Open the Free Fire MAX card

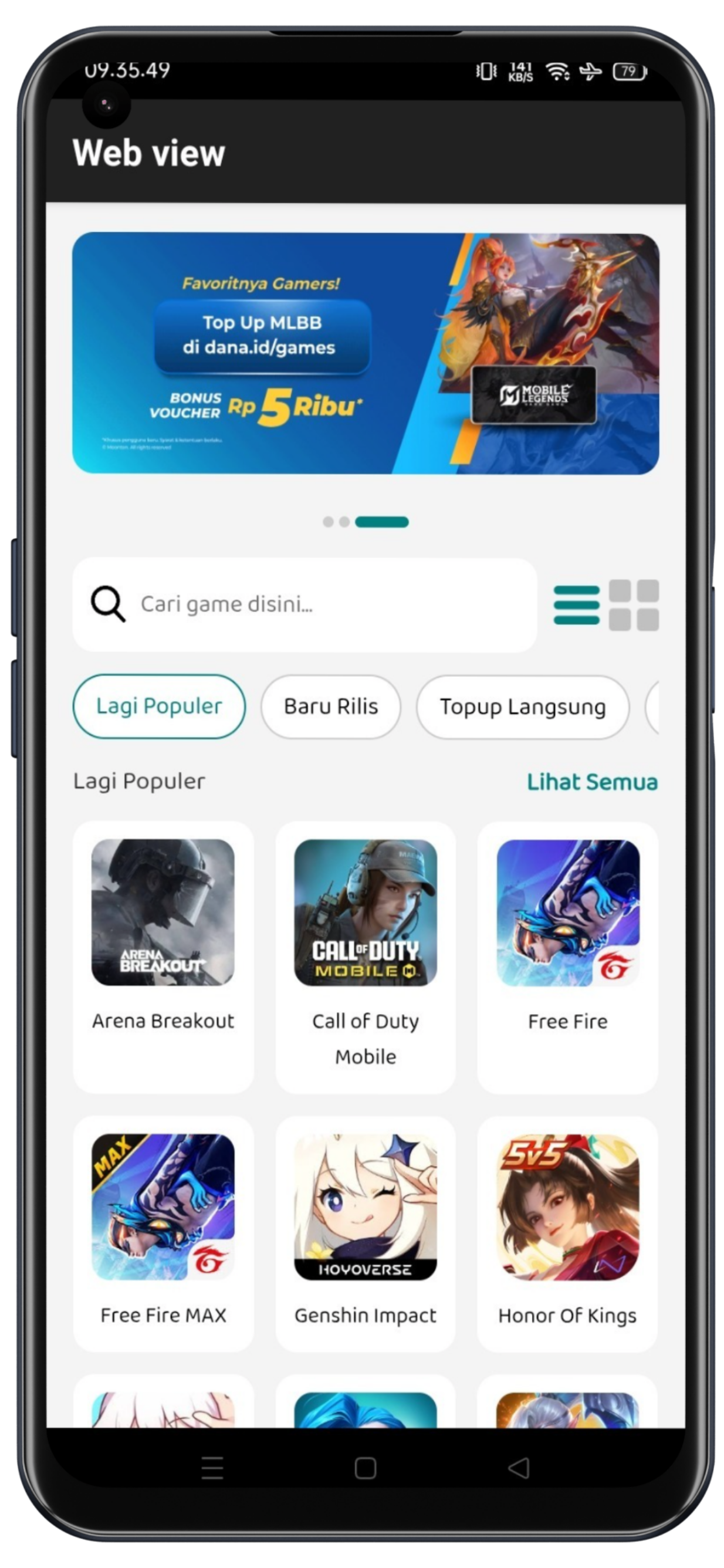163,1232
